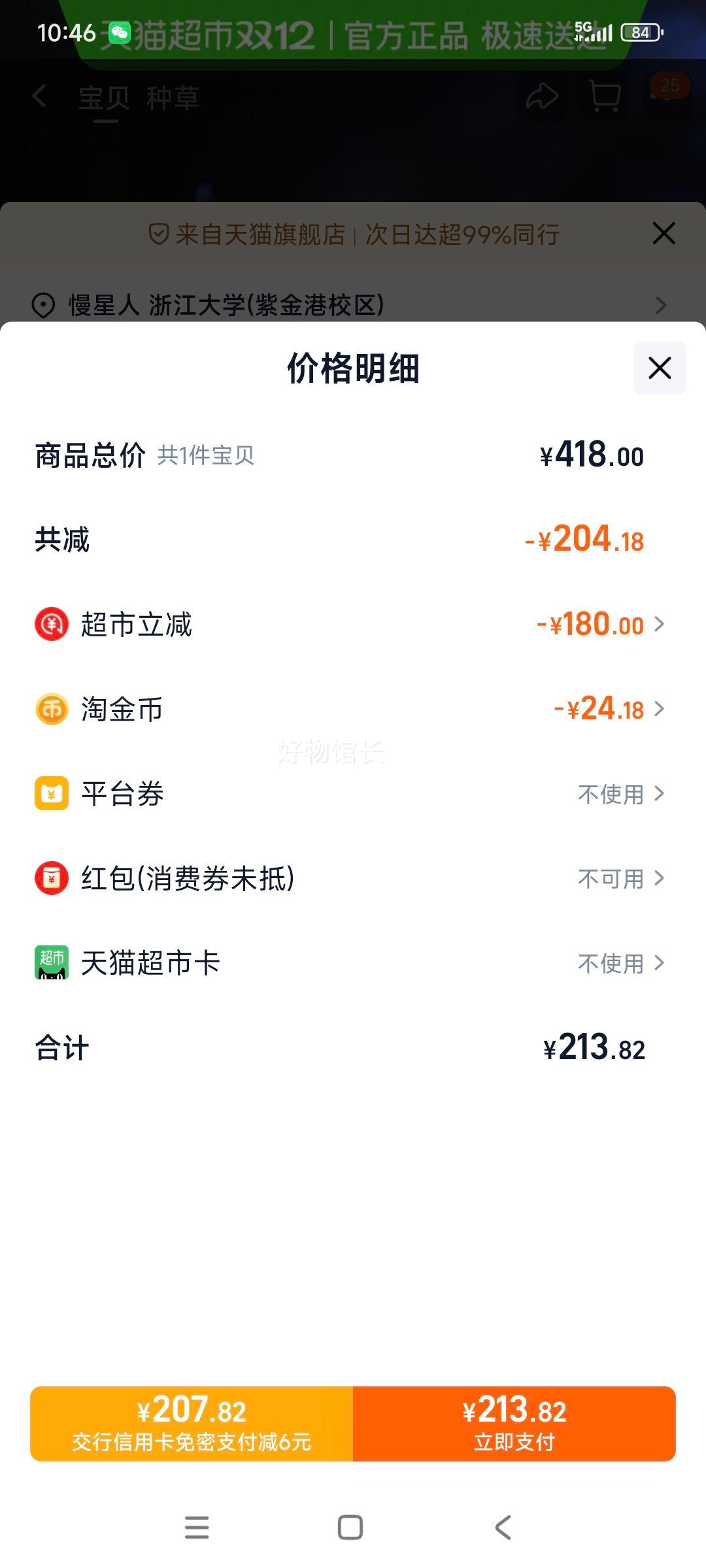Open the 天猫超市卡 option
The width and height of the screenshot is (706, 1568).
(353, 963)
